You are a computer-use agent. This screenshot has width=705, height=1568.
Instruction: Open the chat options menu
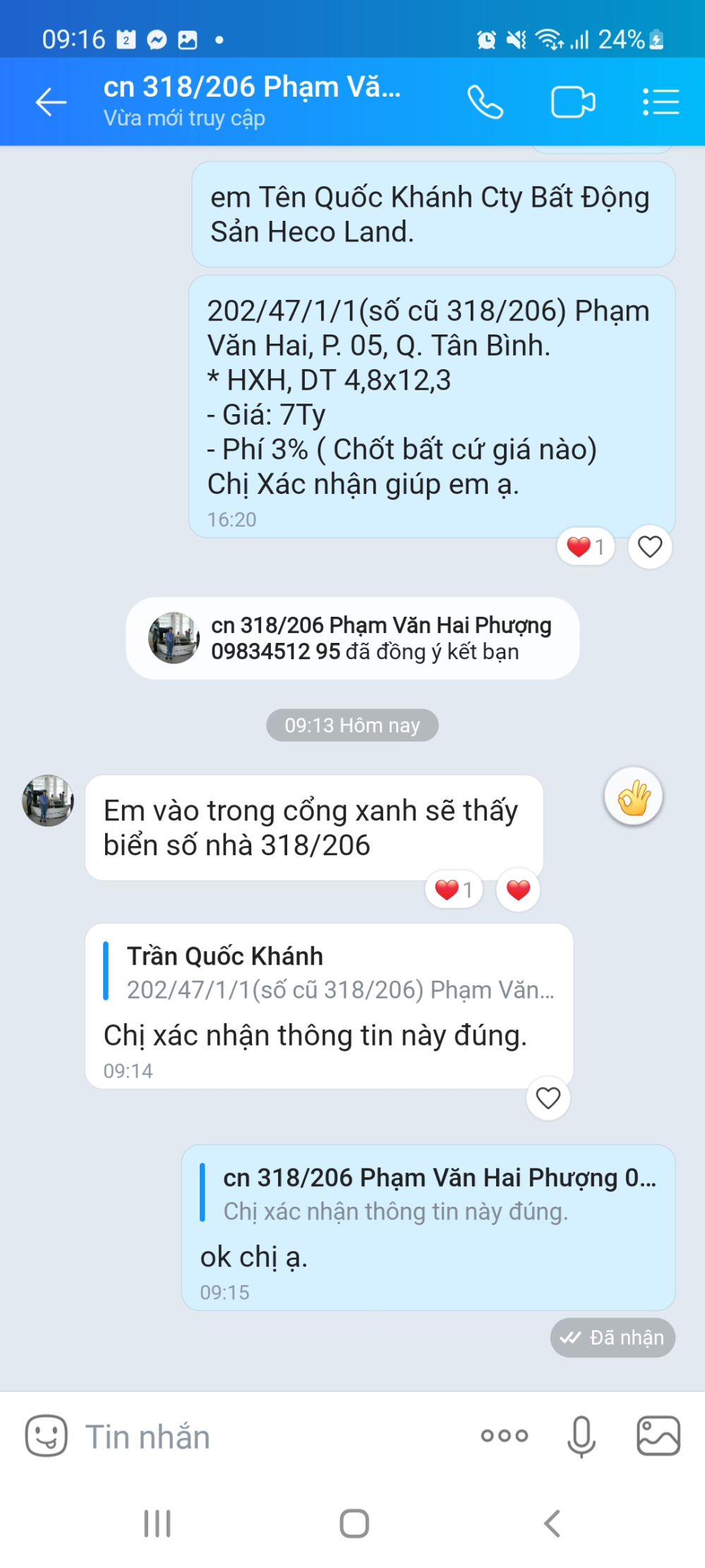661,102
